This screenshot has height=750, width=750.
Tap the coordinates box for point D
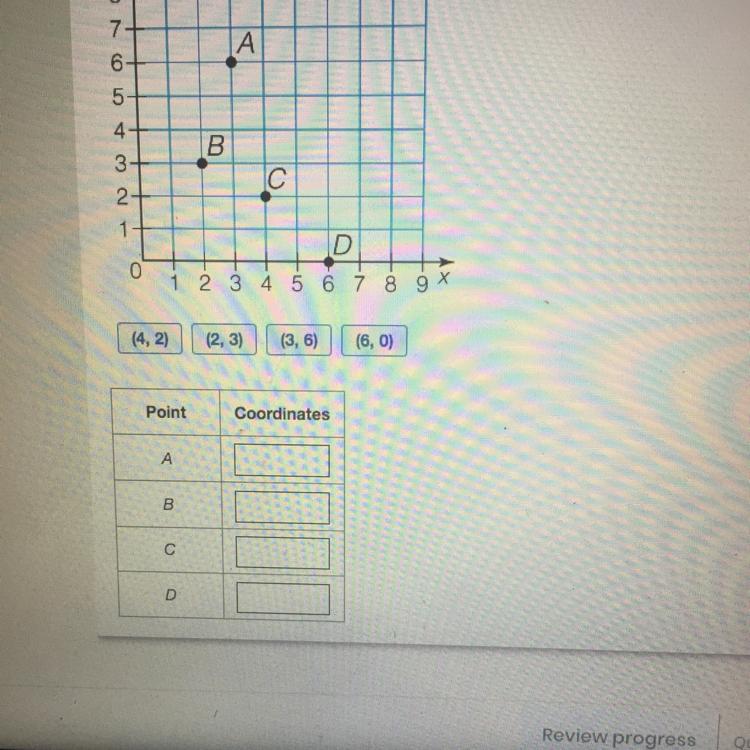tap(283, 598)
